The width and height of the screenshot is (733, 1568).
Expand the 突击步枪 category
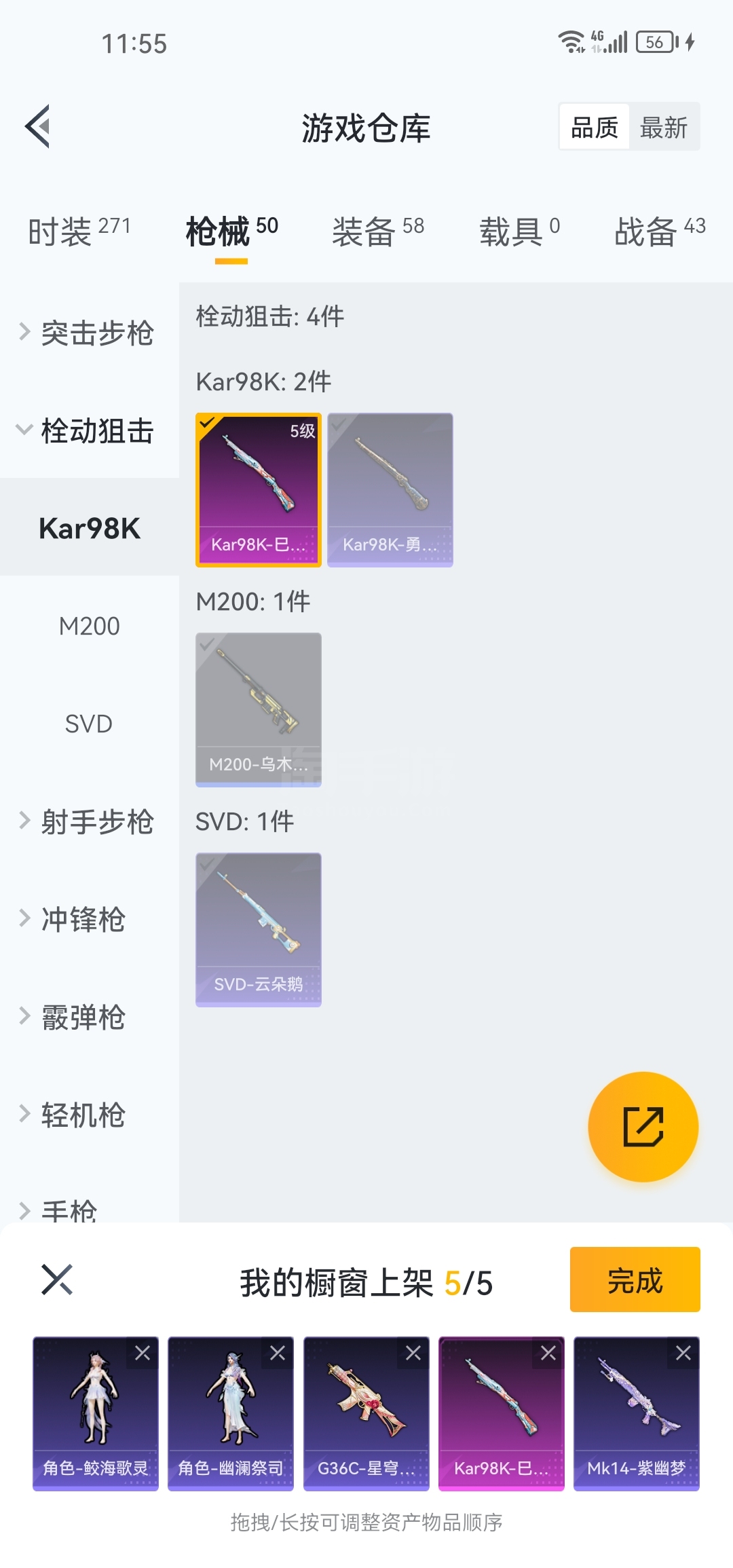pyautogui.click(x=88, y=333)
